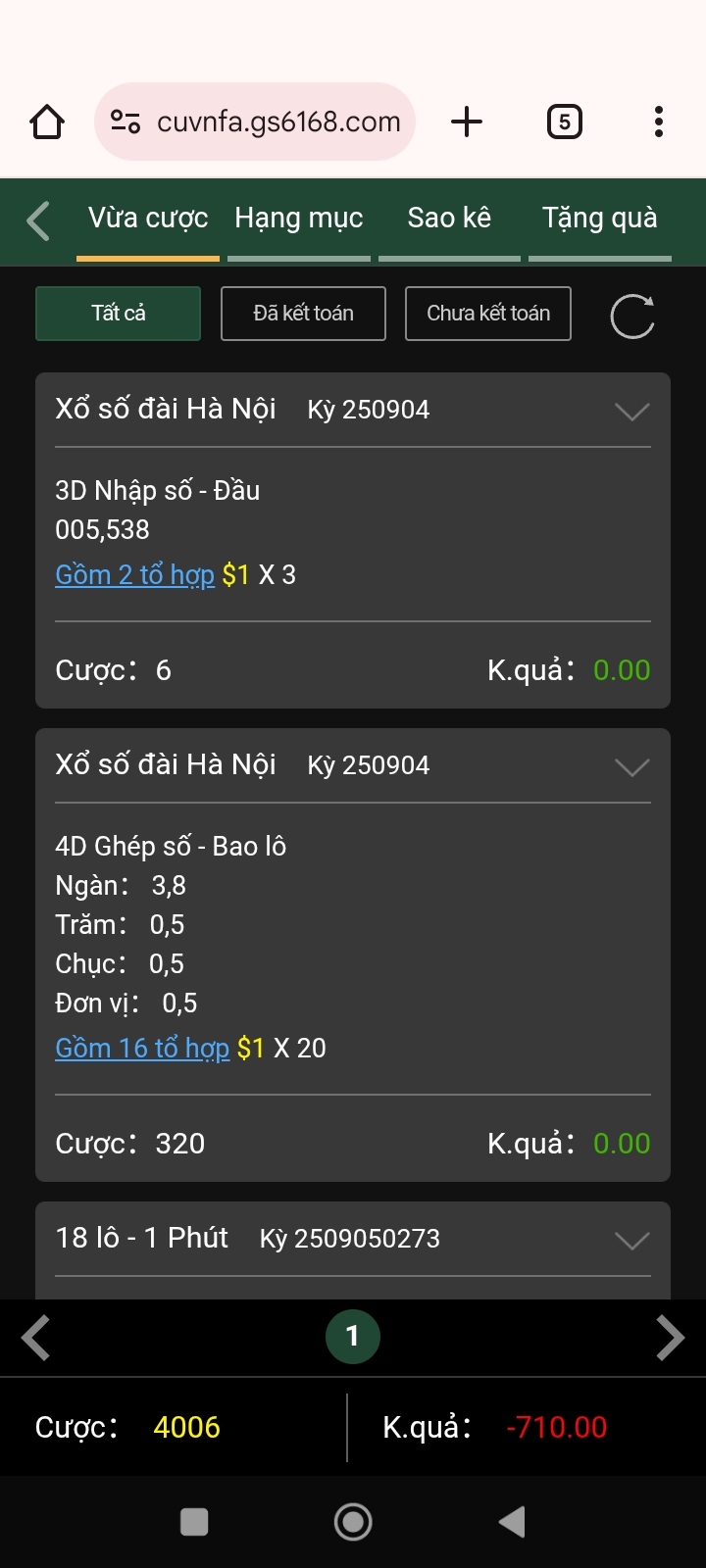Screen dimensions: 706x1568
Task: Select the Tặng quà tab
Action: 600,219
